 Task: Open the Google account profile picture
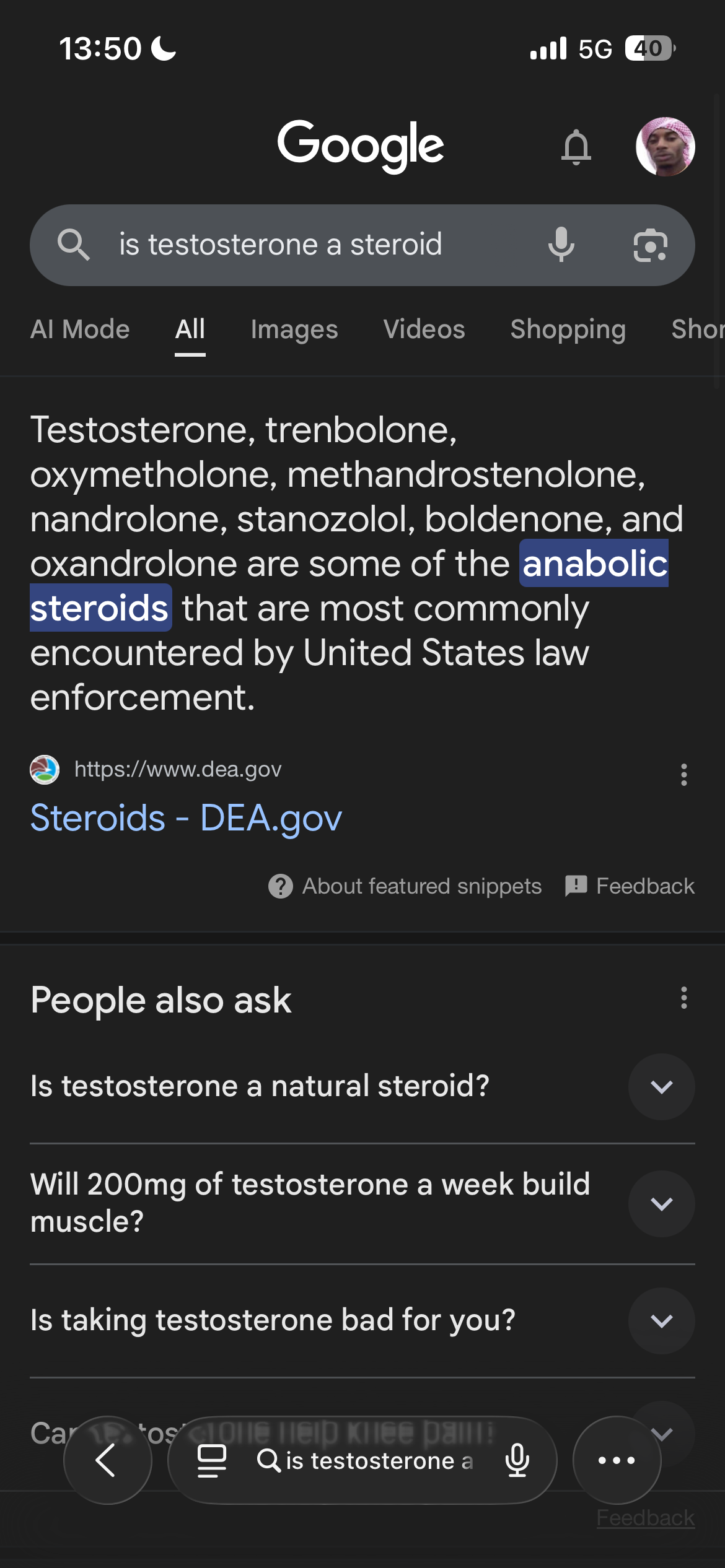pyautogui.click(x=665, y=147)
